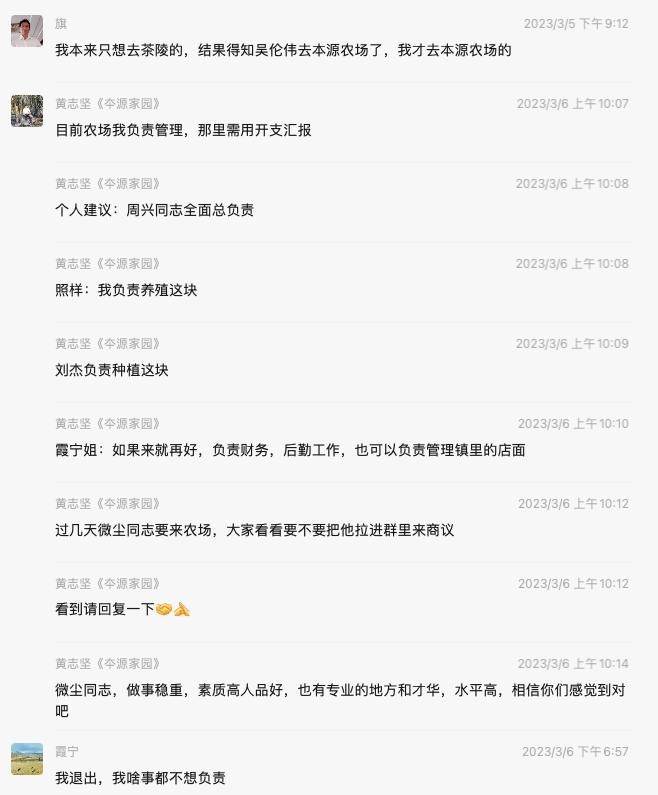Image resolution: width=658 pixels, height=795 pixels.
Task: View 黄志坚《夲源家园》's avatar profile
Action: 27,111
